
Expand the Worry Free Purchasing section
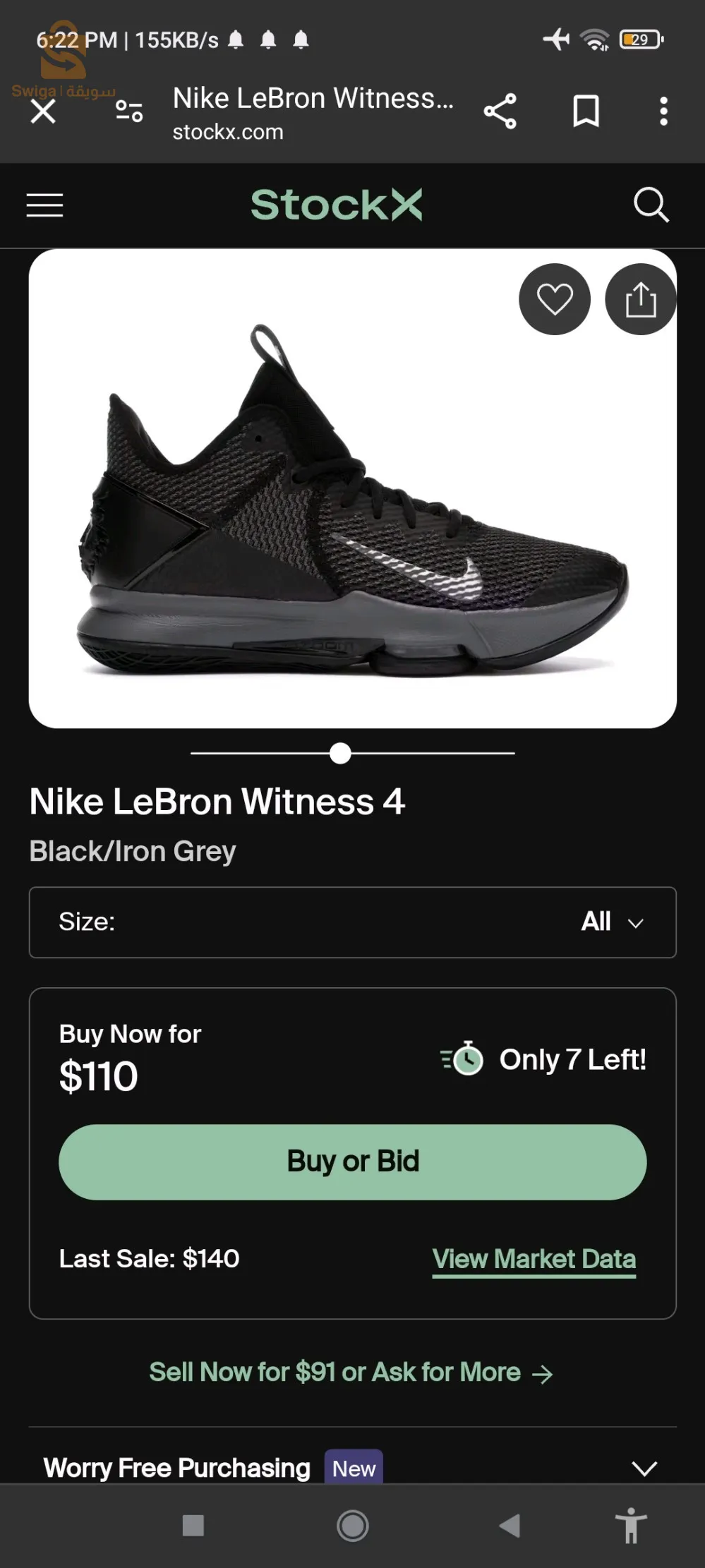[644, 1467]
